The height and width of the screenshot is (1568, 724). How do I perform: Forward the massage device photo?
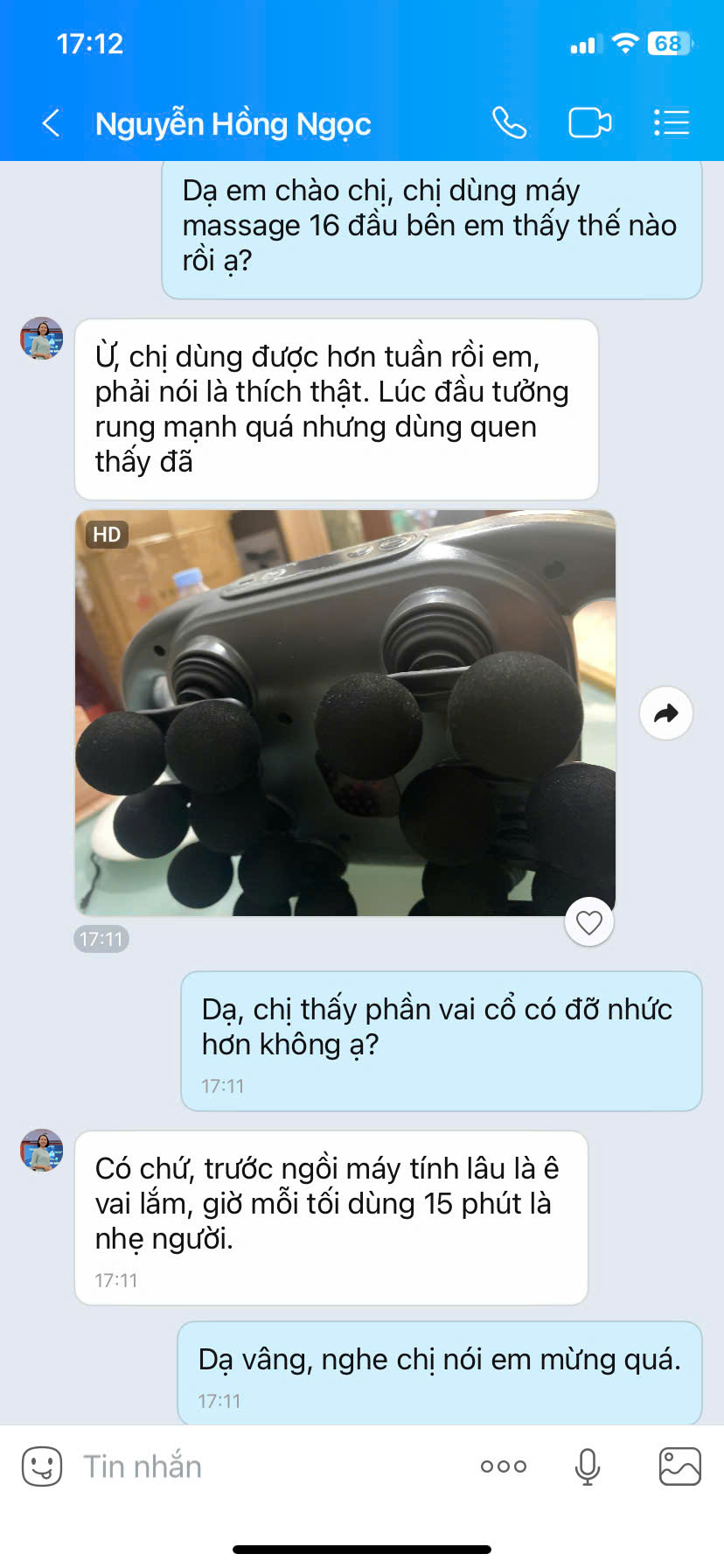click(x=666, y=713)
